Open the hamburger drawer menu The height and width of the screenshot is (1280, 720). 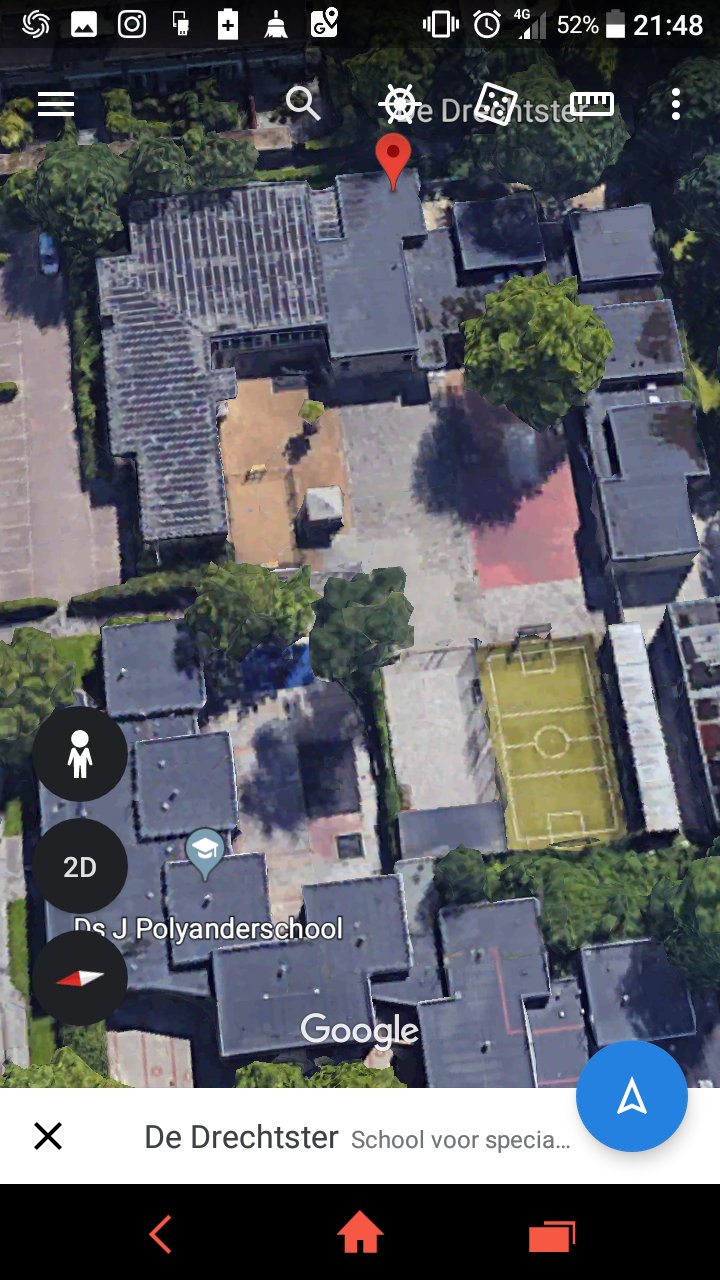coord(56,104)
